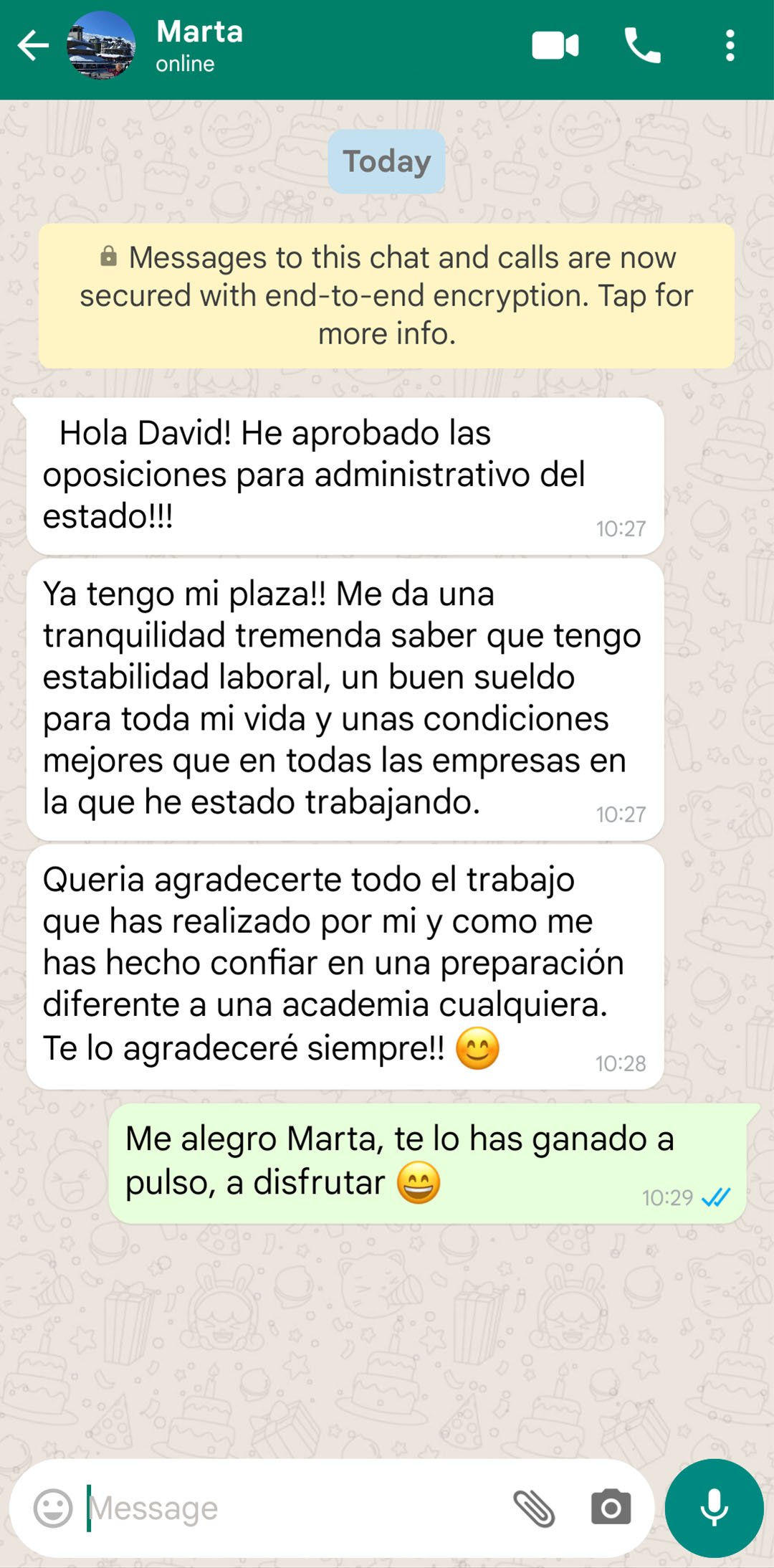774x1568 pixels.
Task: Tap the end-to-end encryption notice for info
Action: [x=386, y=295]
